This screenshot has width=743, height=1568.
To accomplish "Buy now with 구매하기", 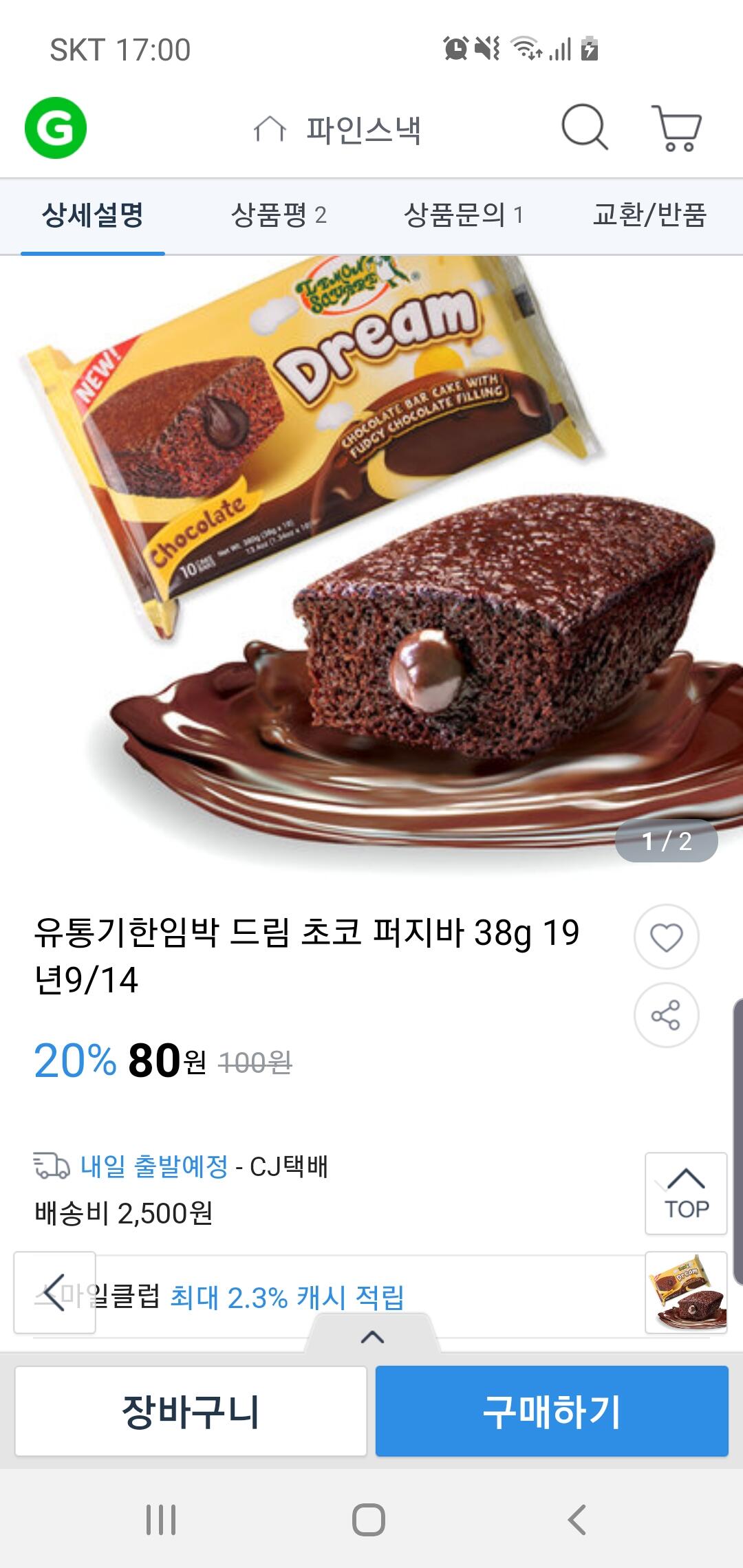I will (552, 1411).
